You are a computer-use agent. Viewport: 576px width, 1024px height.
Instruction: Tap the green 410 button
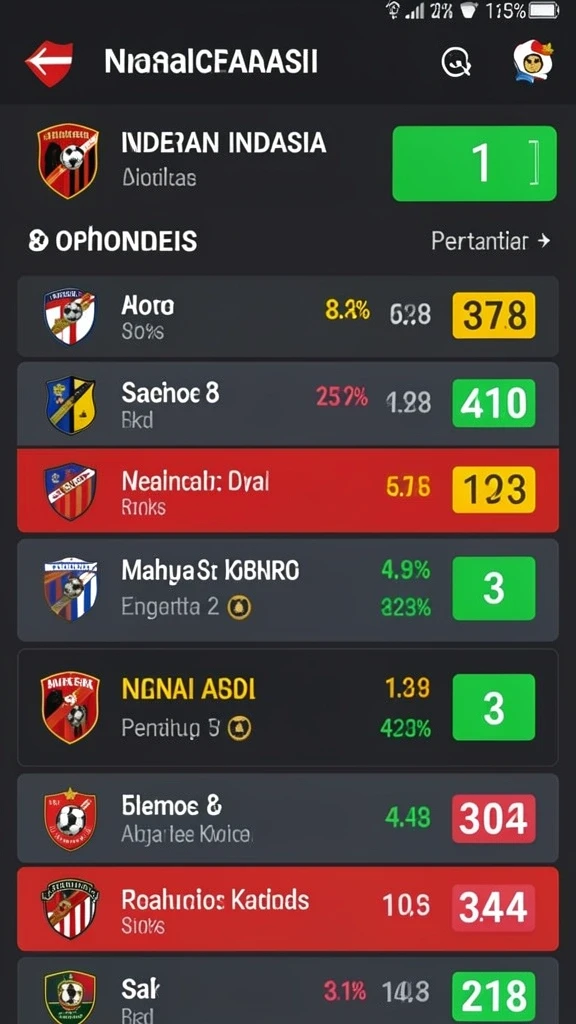(494, 404)
